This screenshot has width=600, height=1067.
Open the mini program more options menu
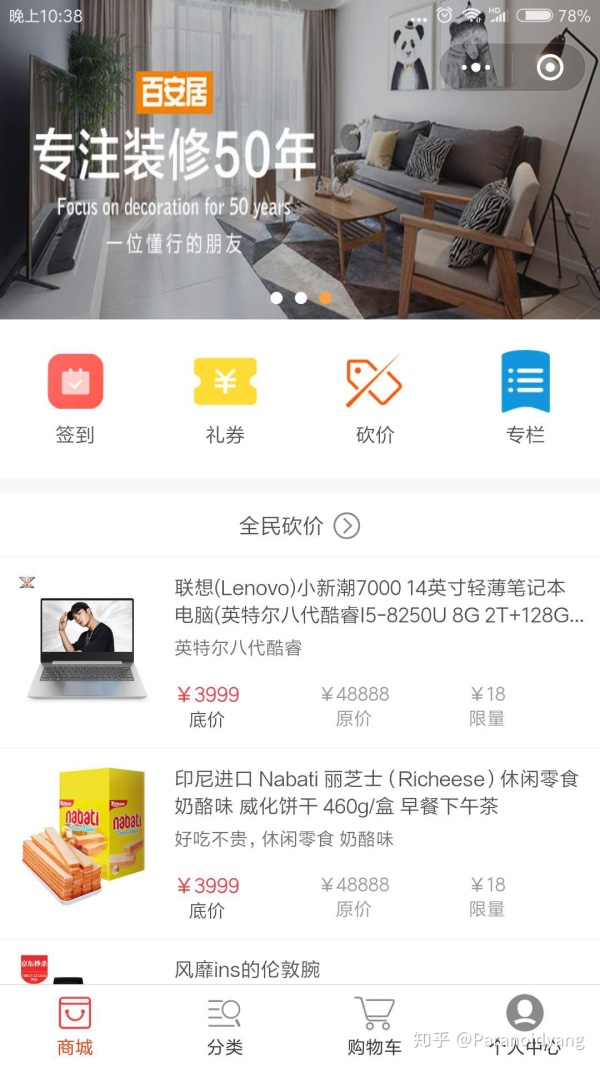pyautogui.click(x=476, y=67)
